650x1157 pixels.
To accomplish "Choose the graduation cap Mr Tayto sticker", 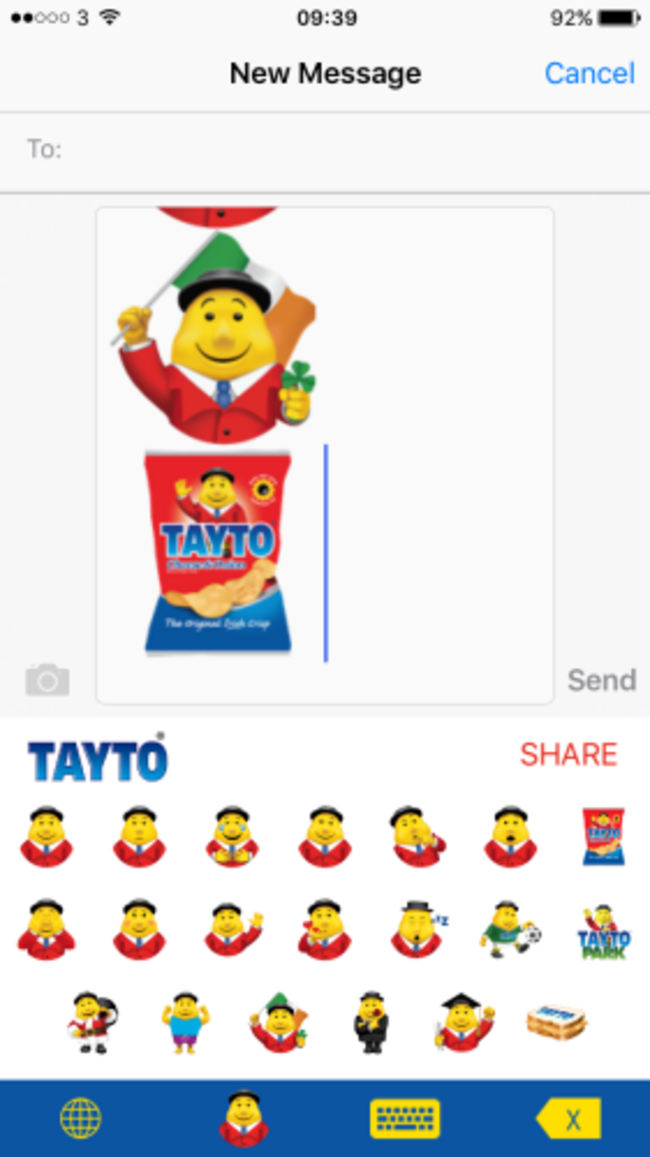I will pos(464,1022).
